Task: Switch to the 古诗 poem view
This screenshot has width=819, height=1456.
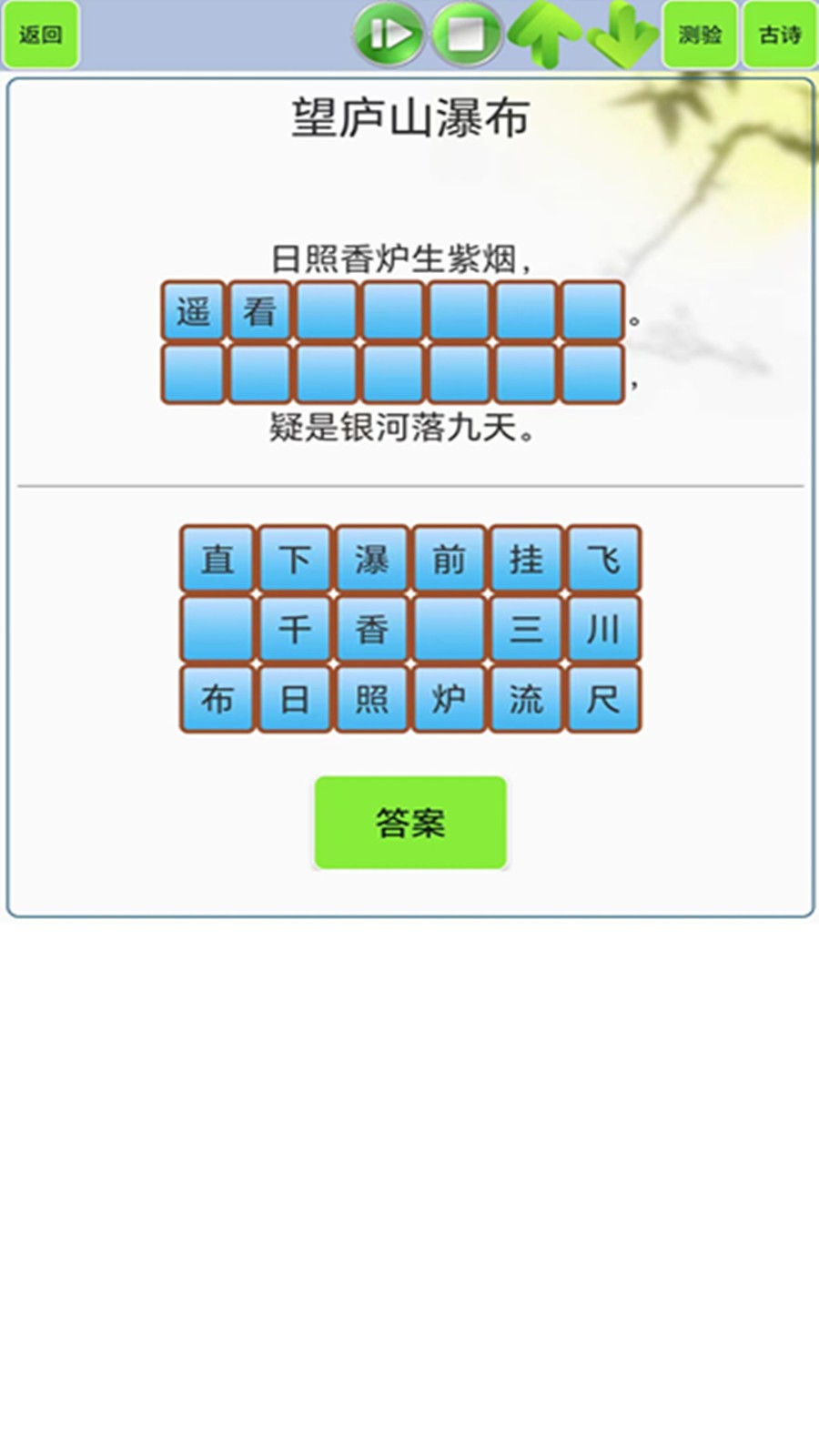Action: (780, 35)
